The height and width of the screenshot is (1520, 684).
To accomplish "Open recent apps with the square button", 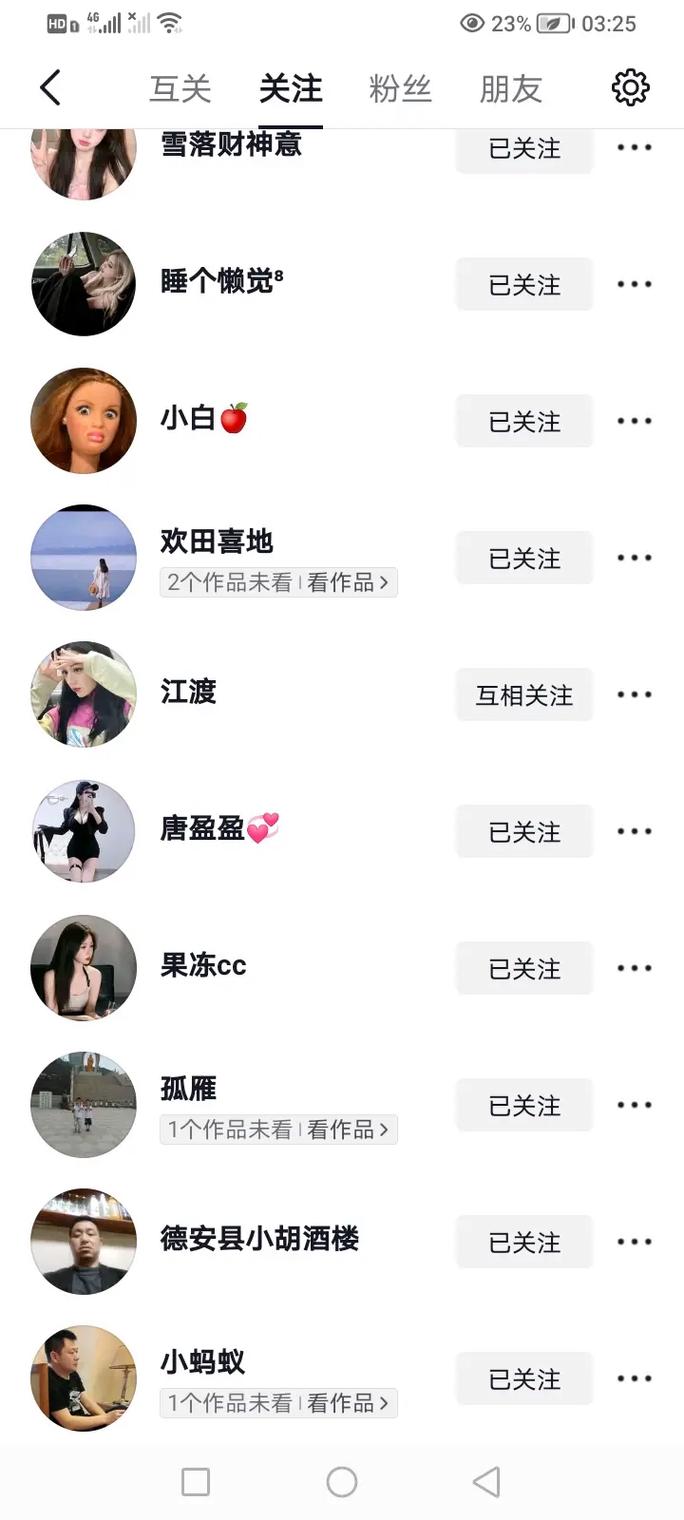I will coord(196,1482).
